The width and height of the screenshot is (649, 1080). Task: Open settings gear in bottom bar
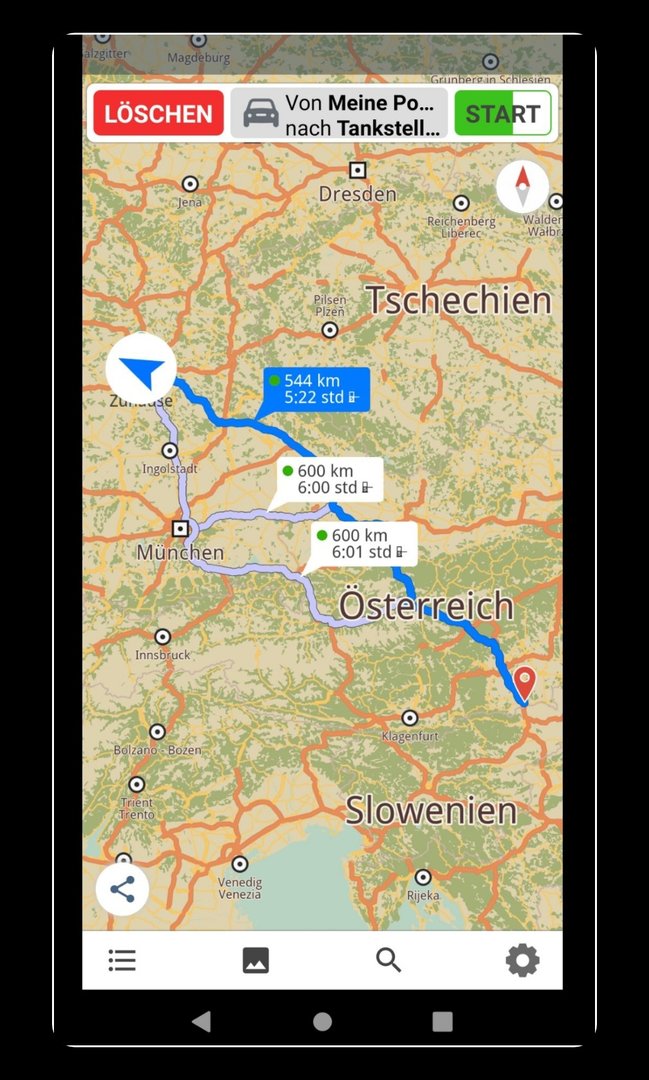[x=522, y=961]
